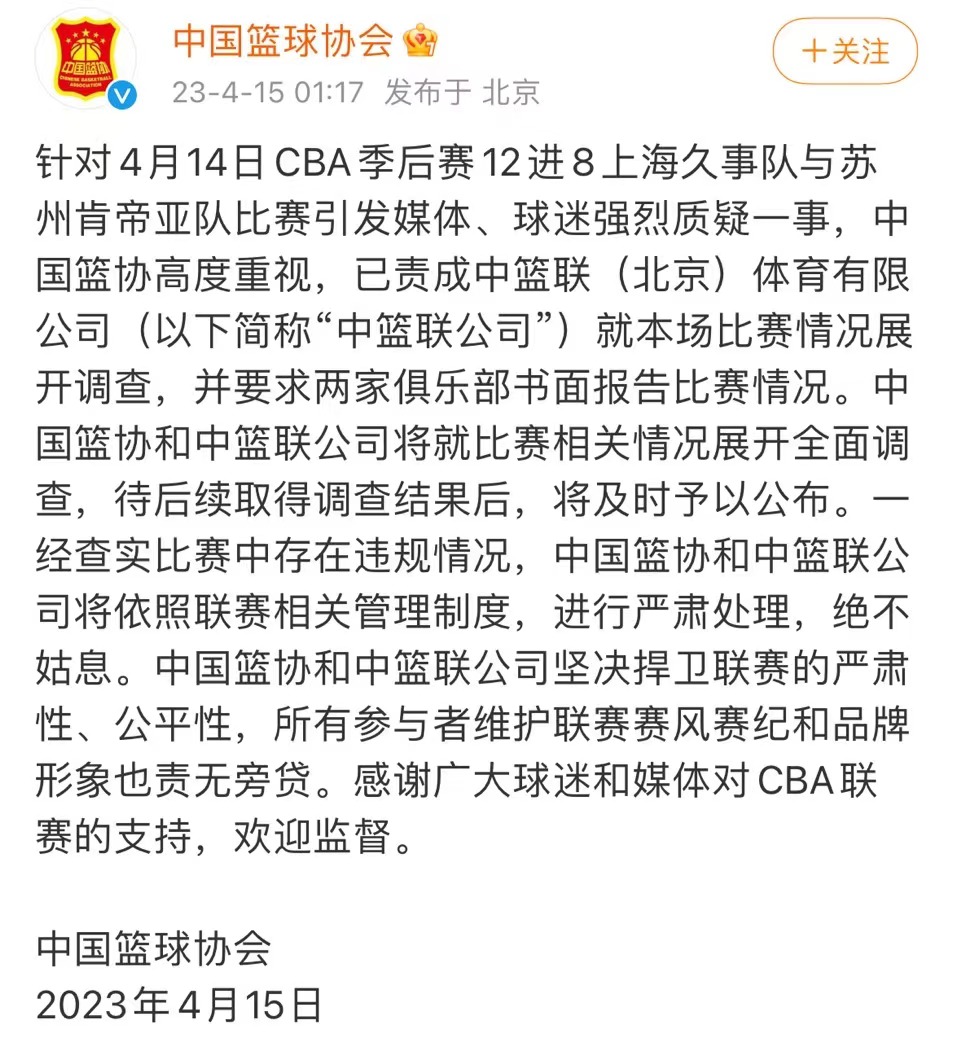Open the 中国篮球协会 account name
This screenshot has width=953, height=1063.
pyautogui.click(x=284, y=41)
